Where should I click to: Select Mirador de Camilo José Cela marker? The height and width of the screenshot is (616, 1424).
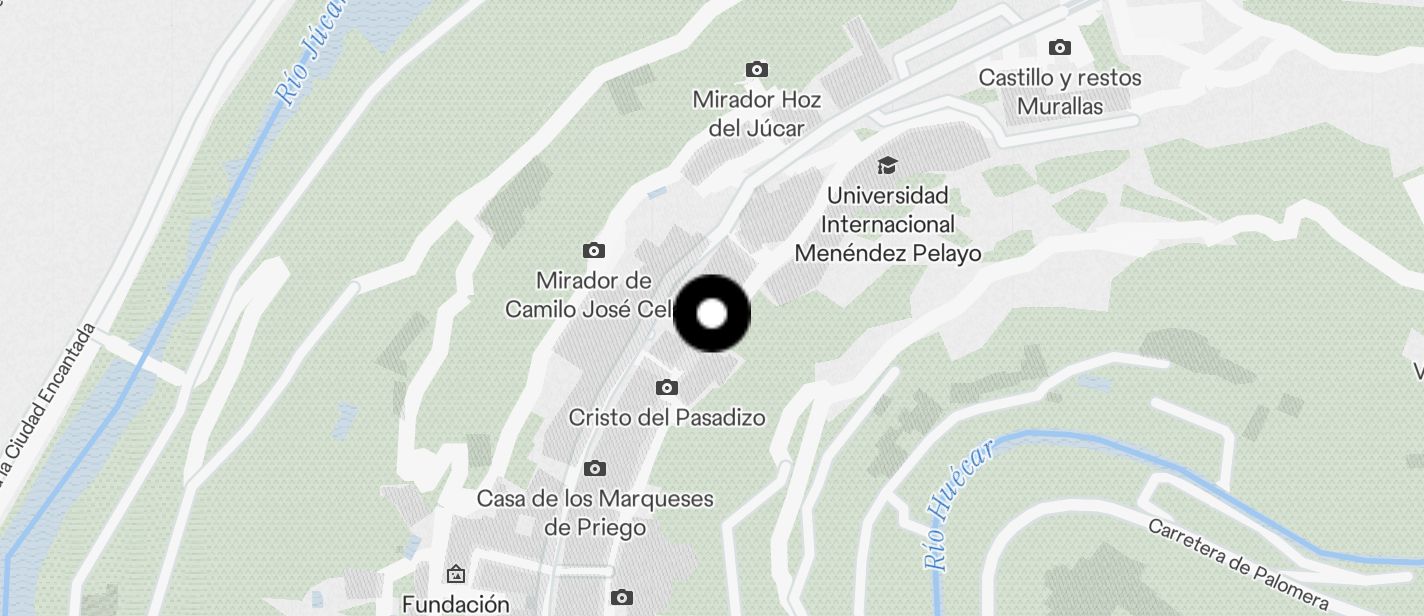(593, 251)
